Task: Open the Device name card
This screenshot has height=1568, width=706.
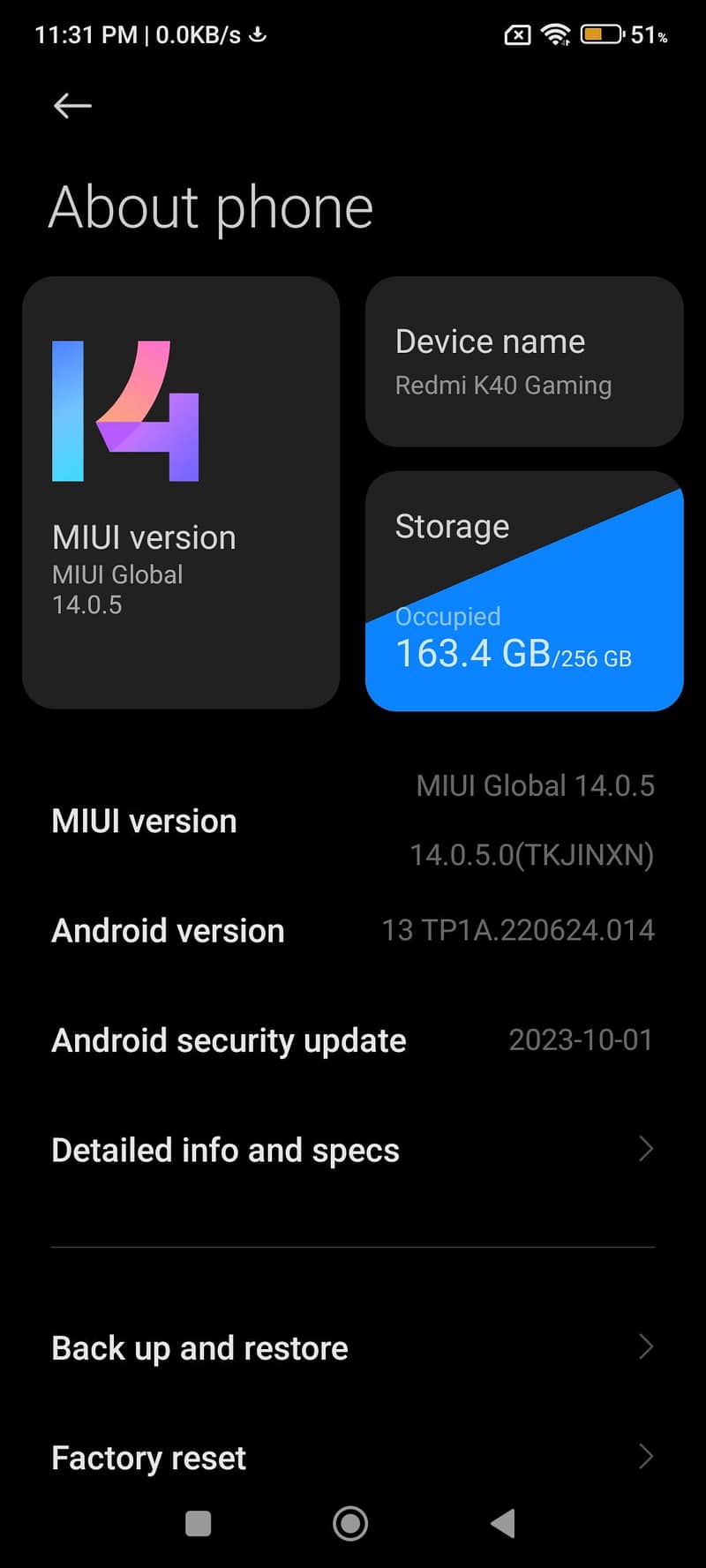Action: pyautogui.click(x=524, y=362)
